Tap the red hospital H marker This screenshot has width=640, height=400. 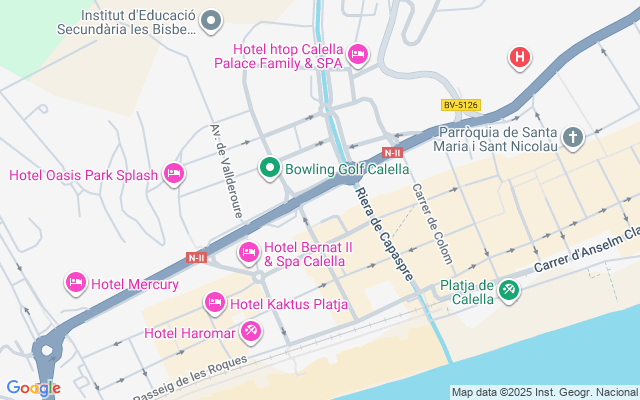click(x=519, y=57)
